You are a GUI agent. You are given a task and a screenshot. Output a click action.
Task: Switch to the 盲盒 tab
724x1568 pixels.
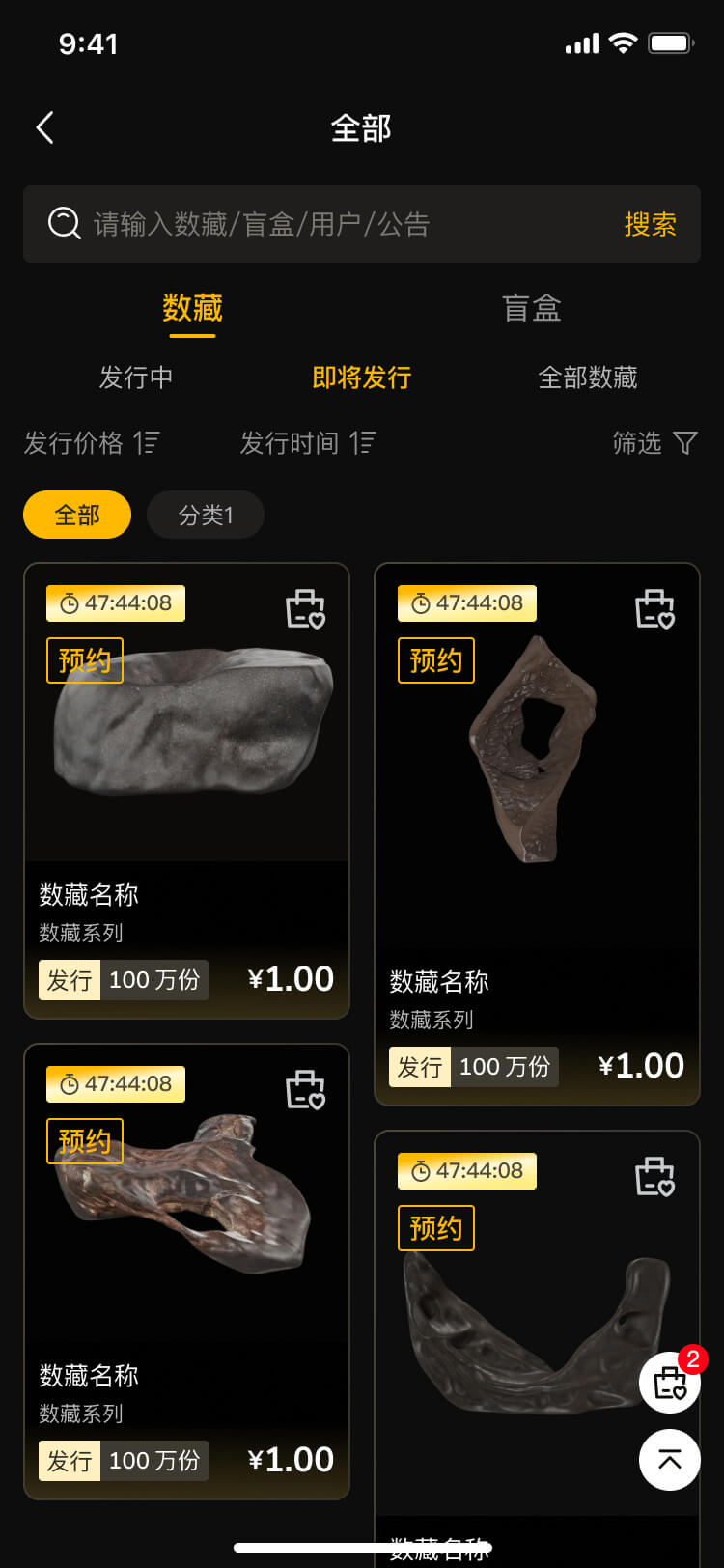tap(531, 309)
